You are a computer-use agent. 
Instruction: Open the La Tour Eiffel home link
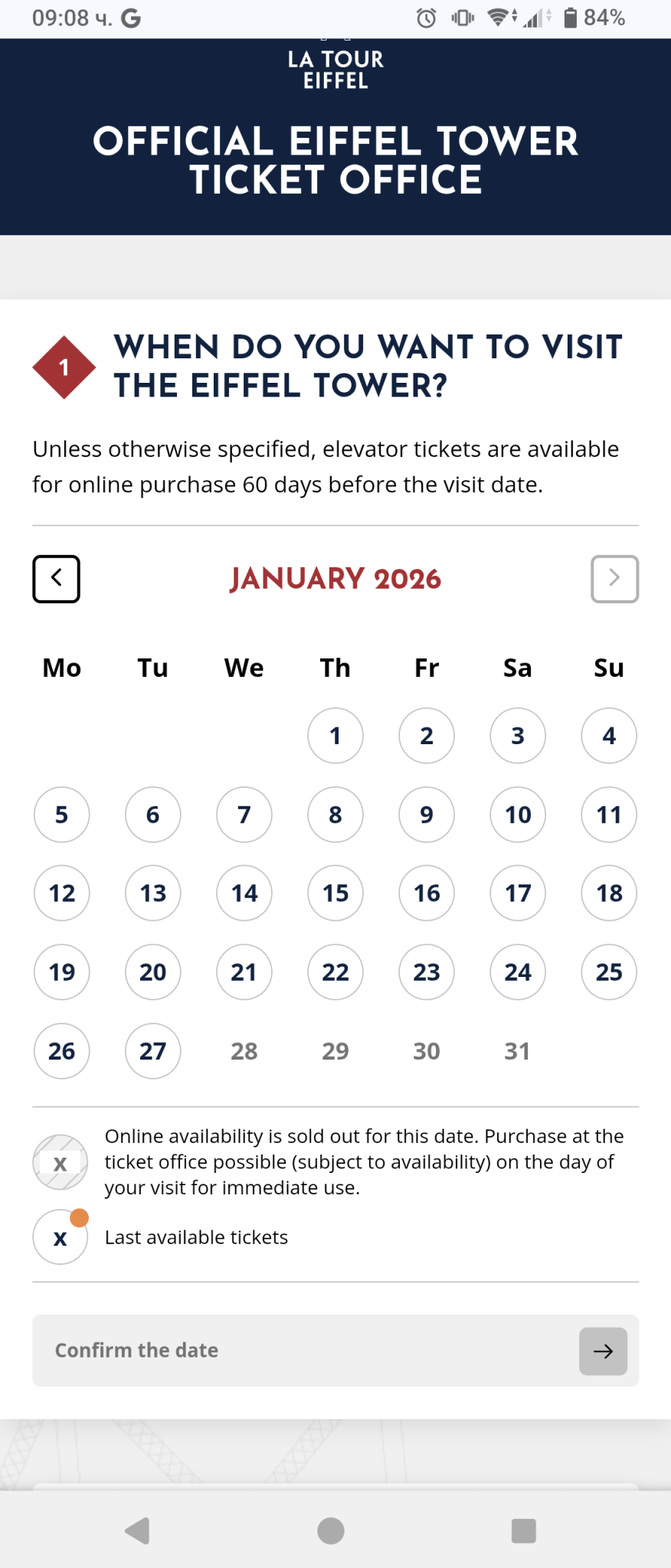click(x=335, y=70)
